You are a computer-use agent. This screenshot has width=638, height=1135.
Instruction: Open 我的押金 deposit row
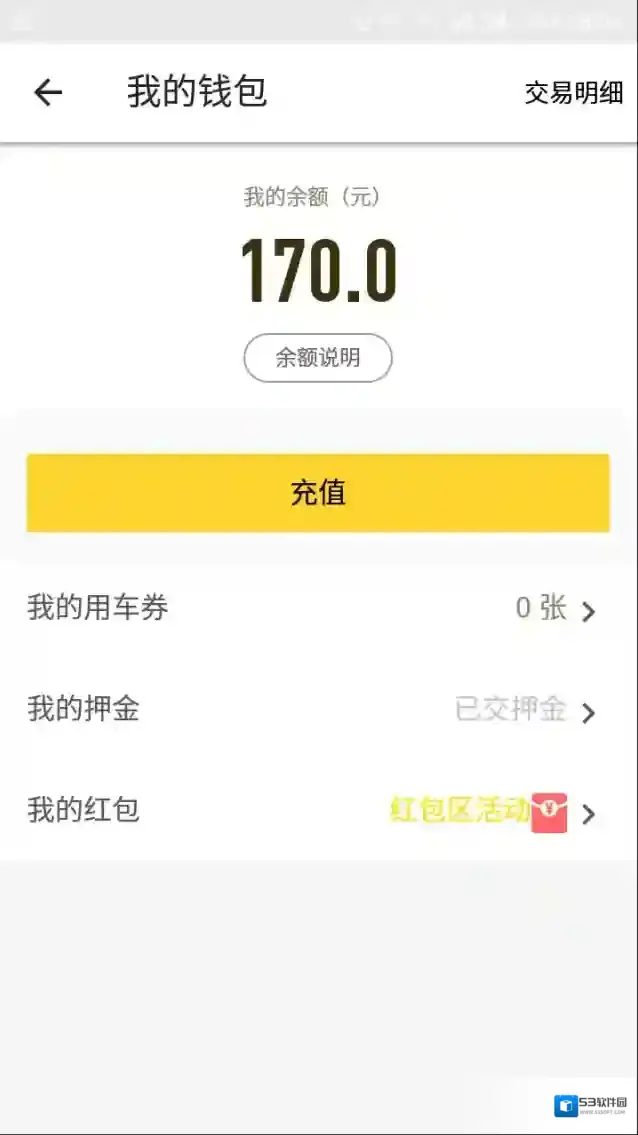click(x=318, y=710)
